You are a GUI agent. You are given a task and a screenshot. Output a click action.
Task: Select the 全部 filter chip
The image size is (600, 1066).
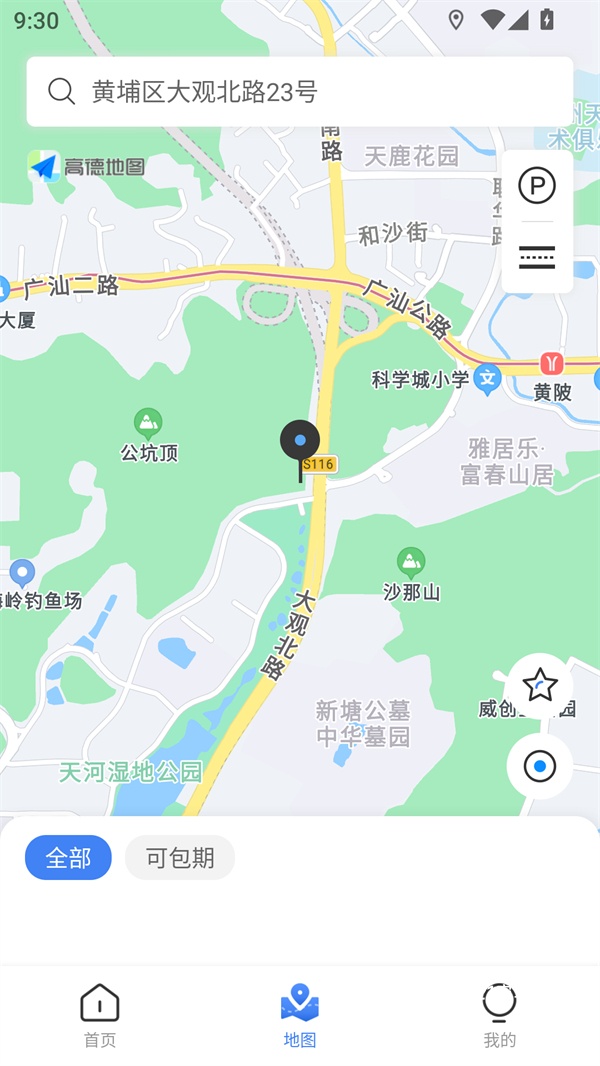click(x=68, y=858)
